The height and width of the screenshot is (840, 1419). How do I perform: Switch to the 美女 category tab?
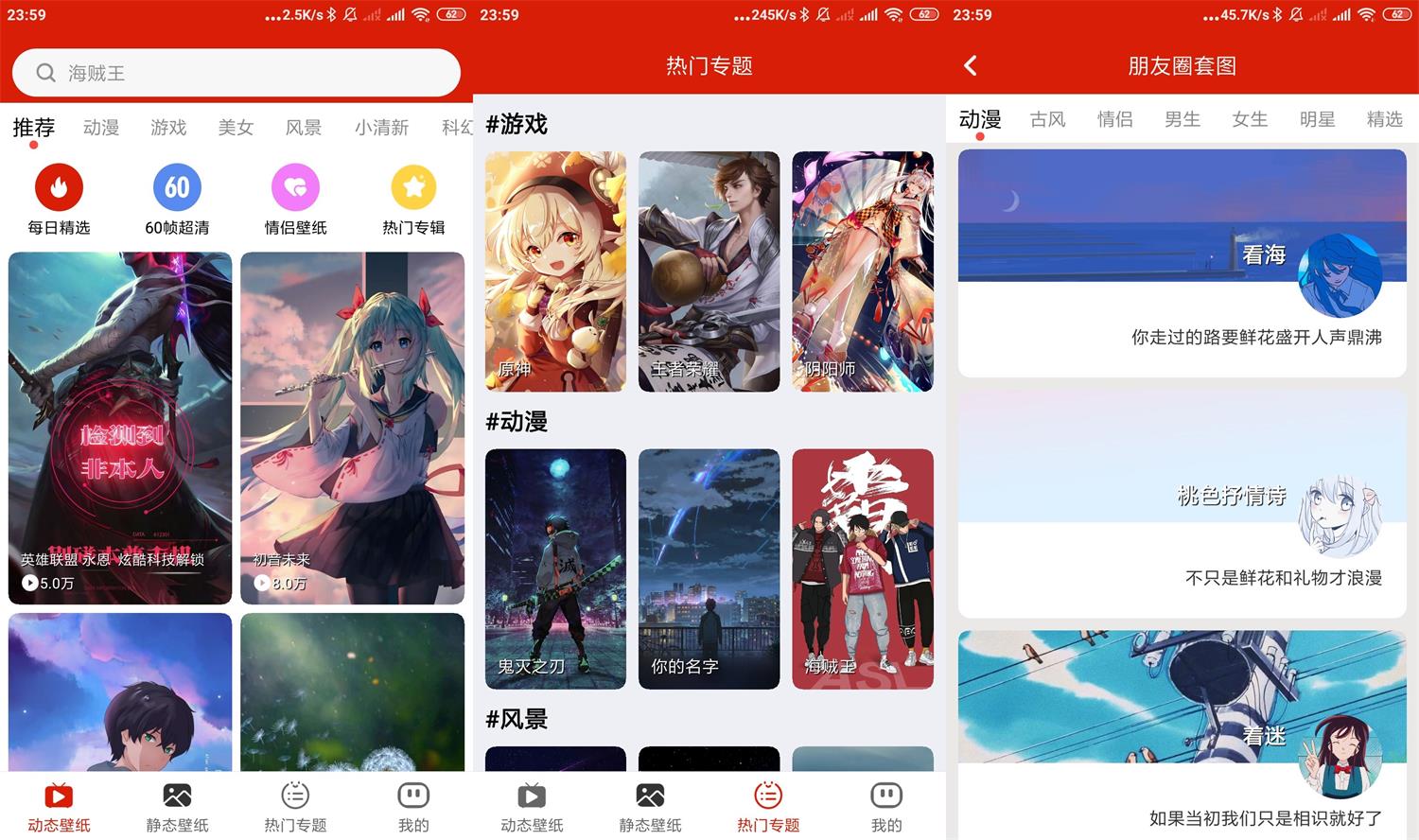coord(236,128)
